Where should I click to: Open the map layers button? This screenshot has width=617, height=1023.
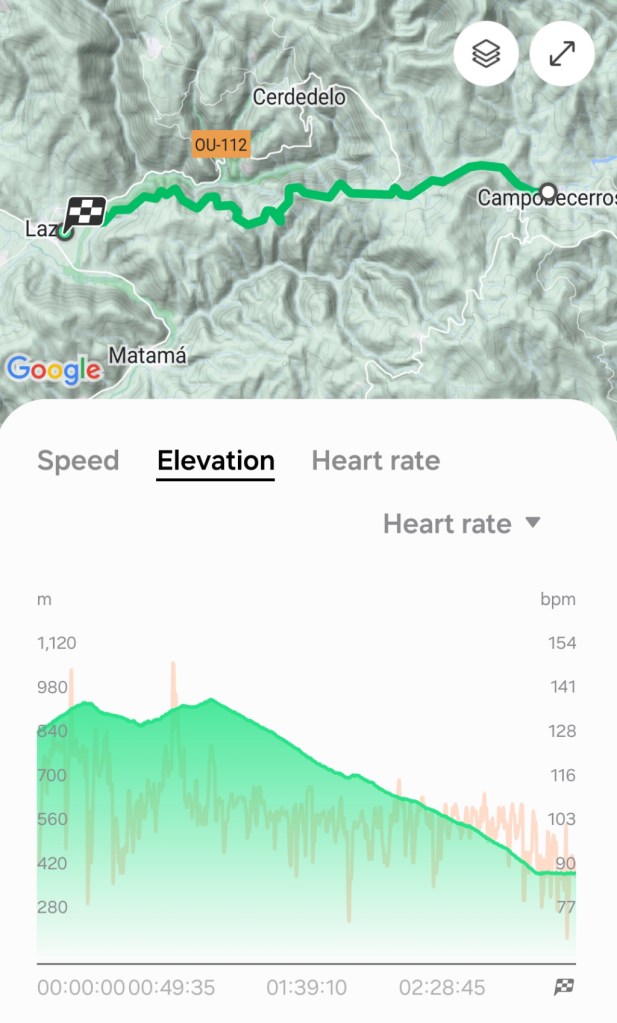click(x=486, y=54)
